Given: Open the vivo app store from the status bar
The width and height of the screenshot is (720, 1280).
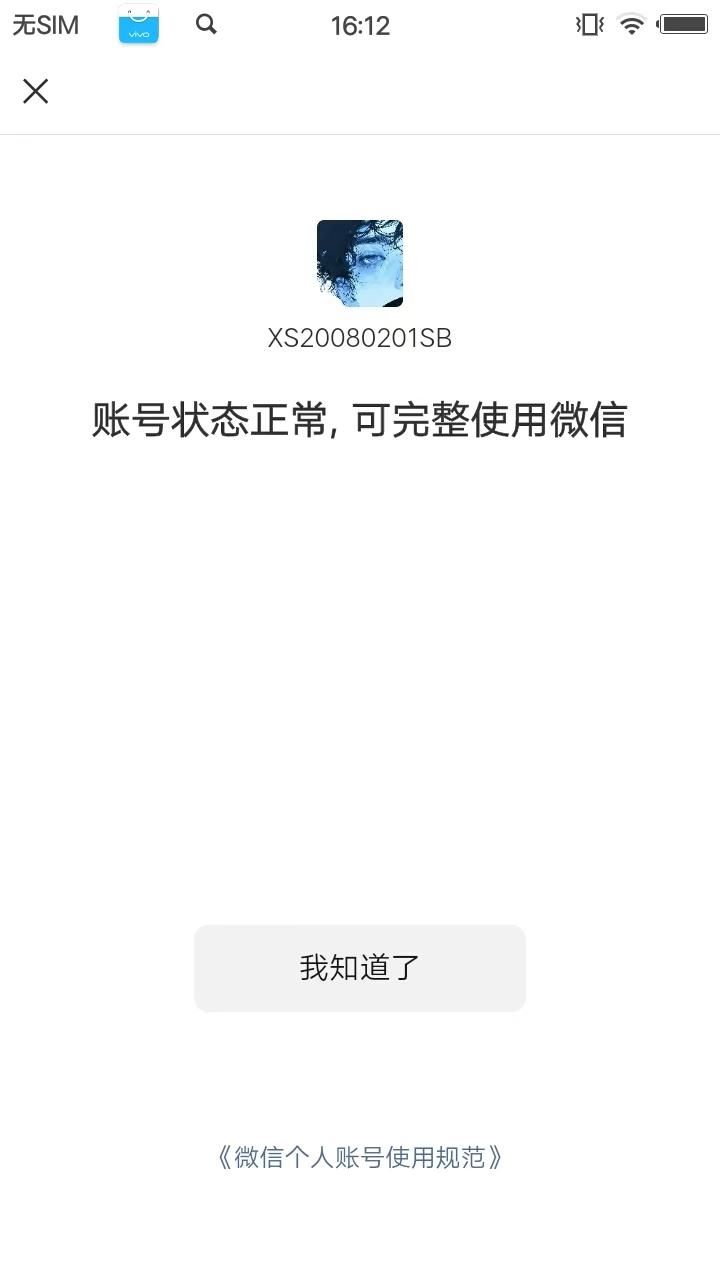Looking at the screenshot, I should point(138,25).
